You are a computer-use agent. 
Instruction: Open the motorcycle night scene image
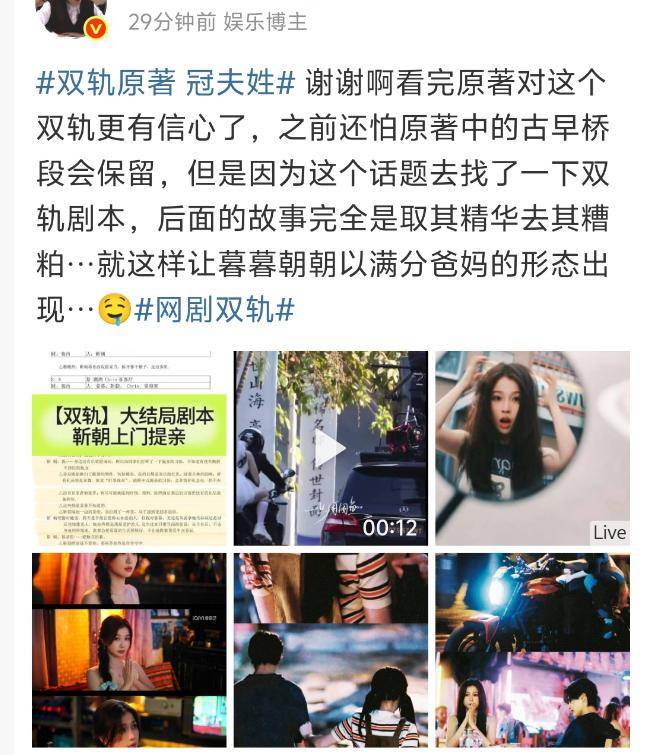point(532,650)
